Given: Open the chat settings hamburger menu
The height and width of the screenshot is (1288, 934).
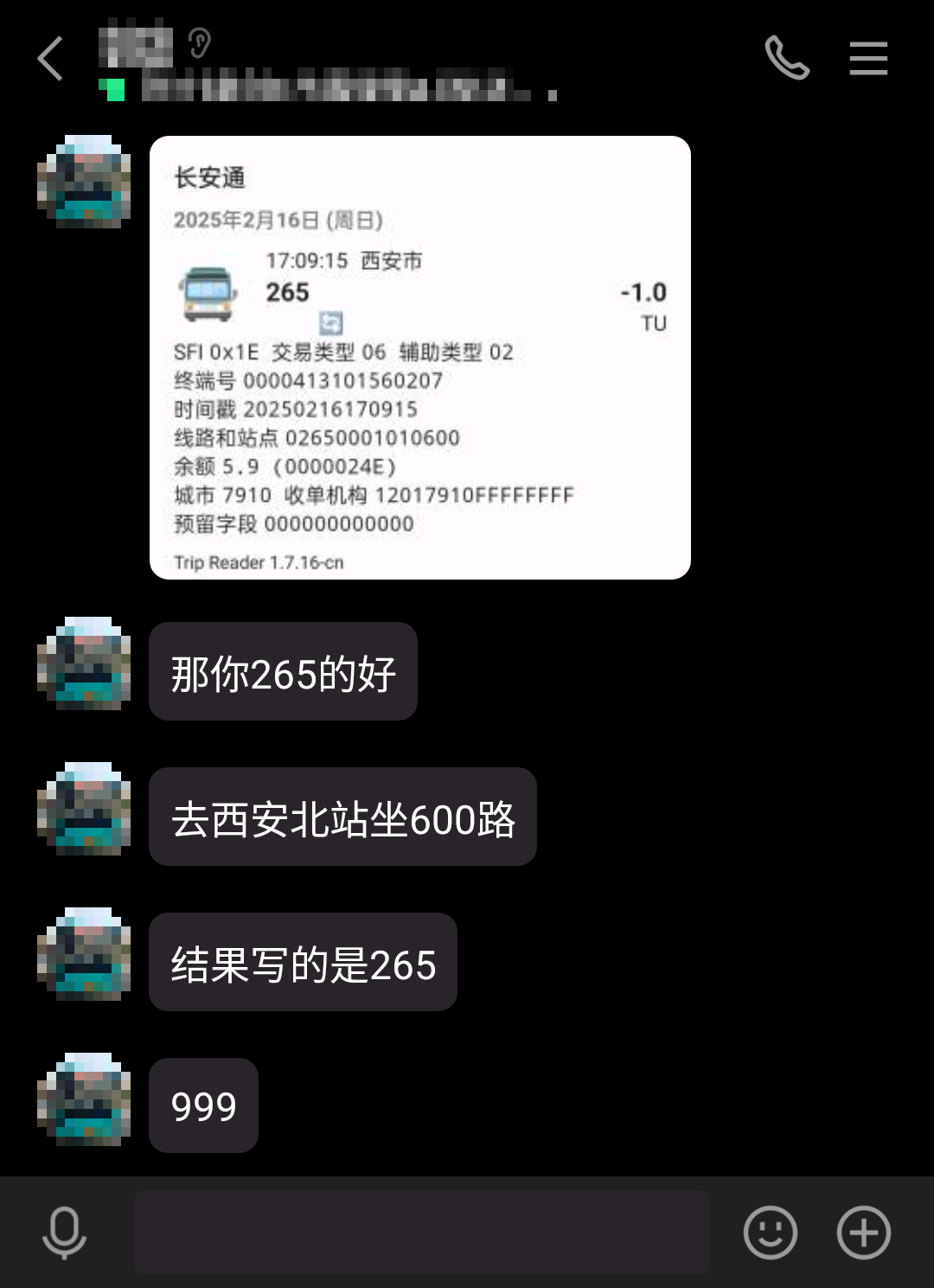Looking at the screenshot, I should tap(868, 59).
